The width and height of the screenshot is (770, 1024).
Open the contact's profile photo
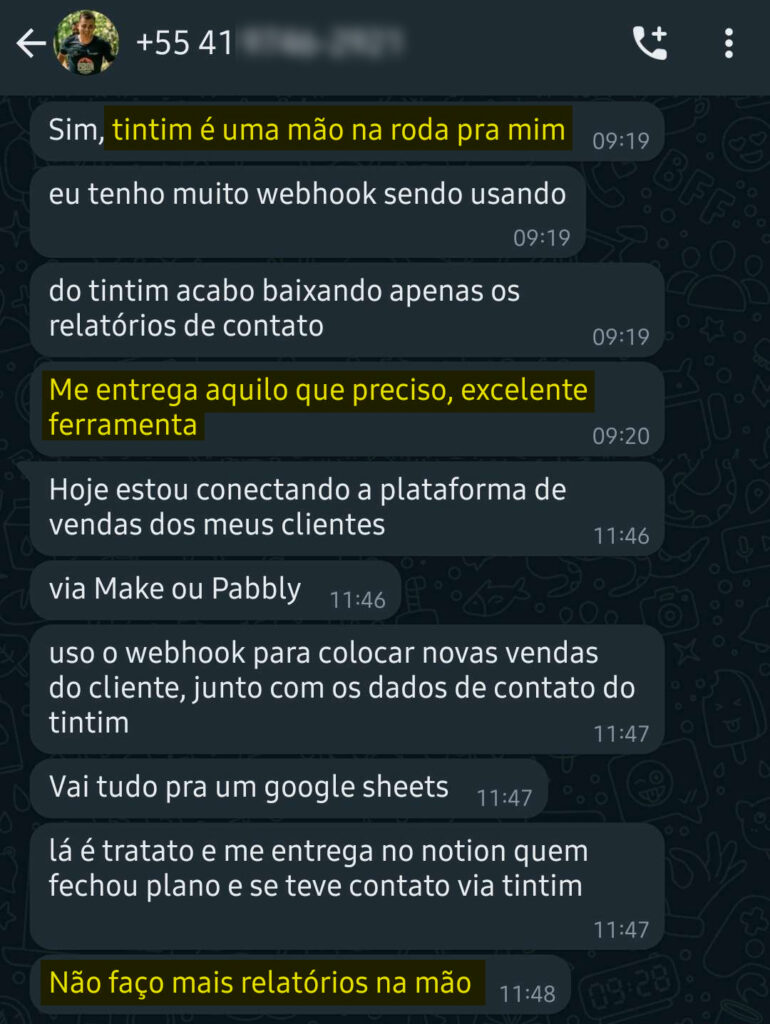coord(87,43)
